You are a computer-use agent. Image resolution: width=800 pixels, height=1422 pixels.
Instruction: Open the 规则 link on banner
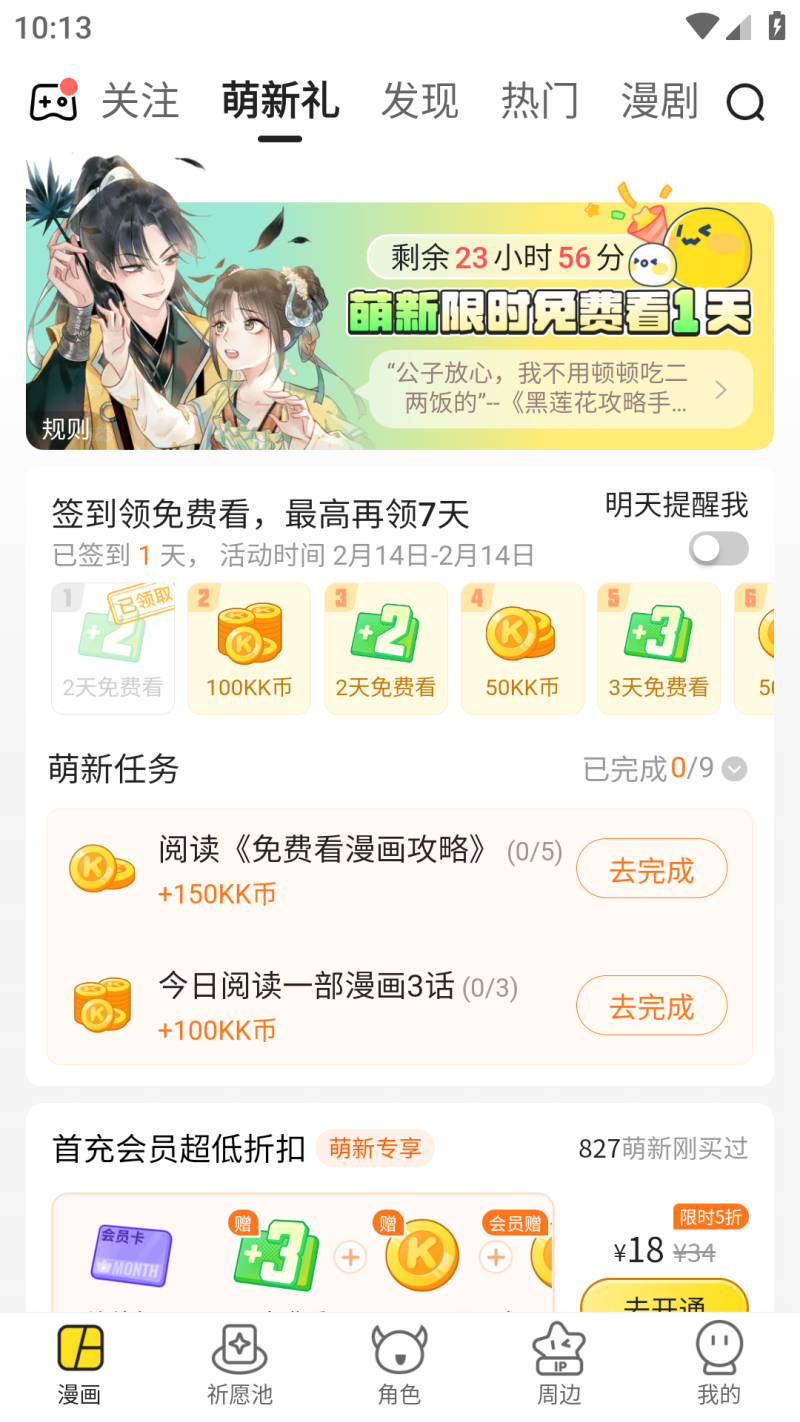65,429
